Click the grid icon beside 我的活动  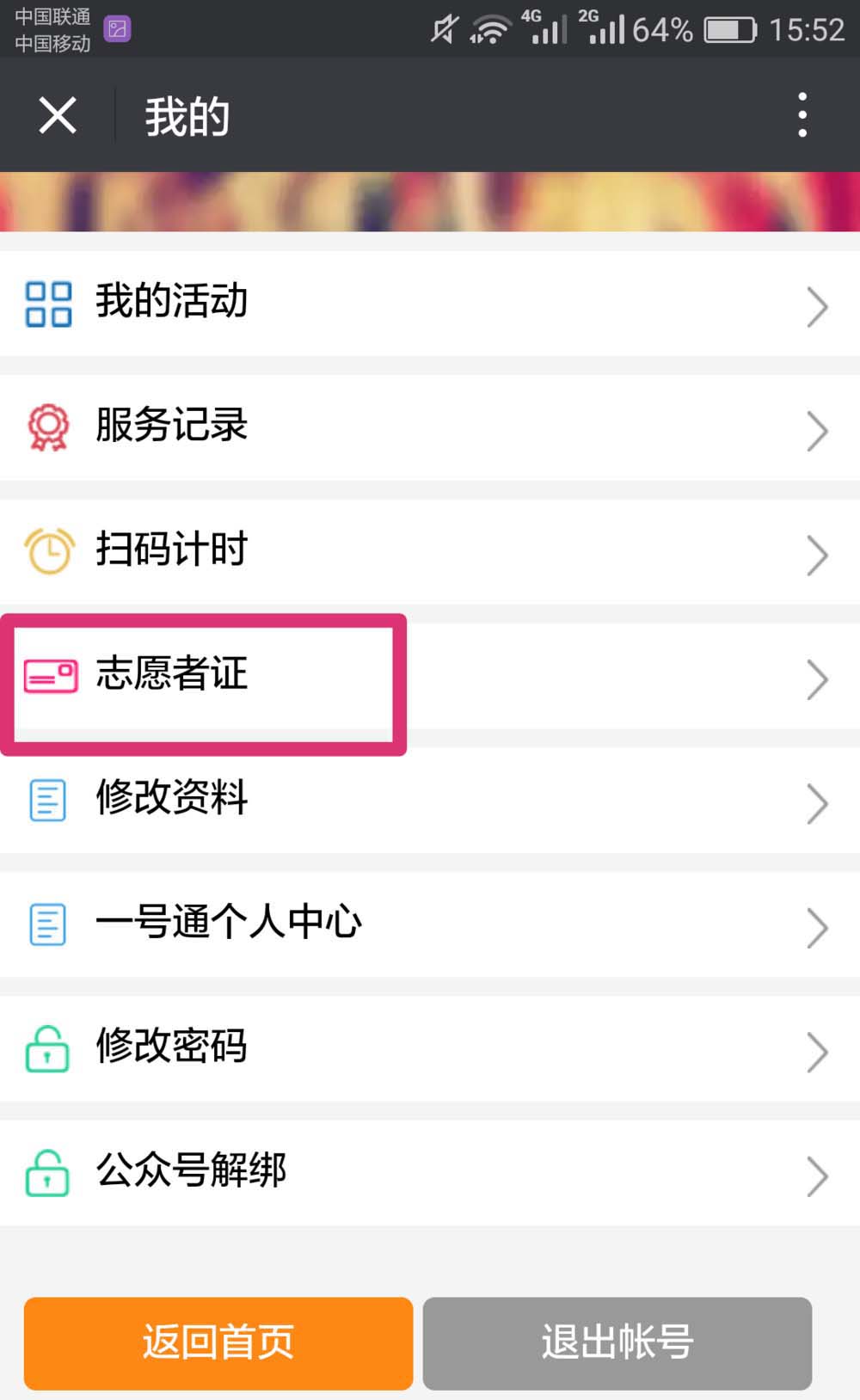(47, 303)
